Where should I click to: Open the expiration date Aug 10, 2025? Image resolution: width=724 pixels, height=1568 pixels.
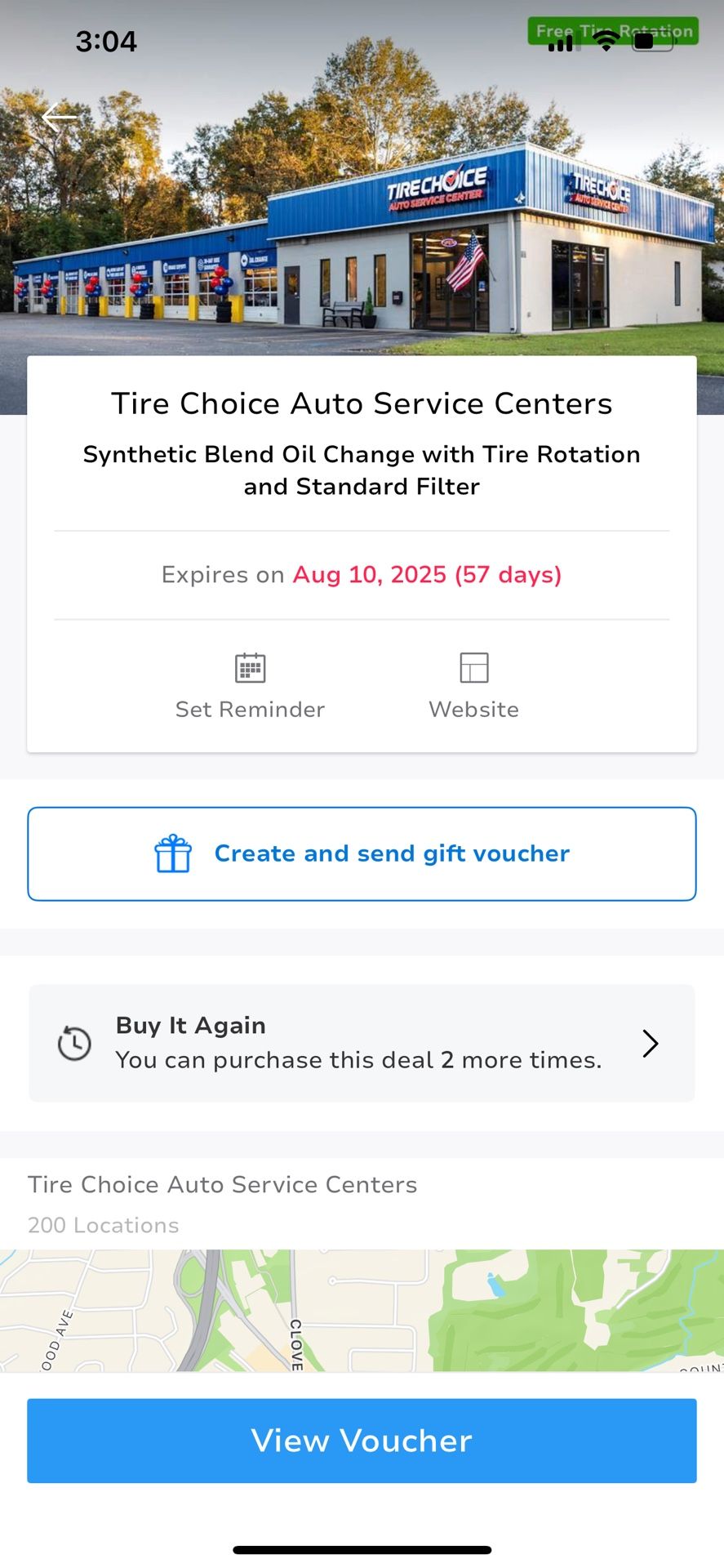[426, 574]
